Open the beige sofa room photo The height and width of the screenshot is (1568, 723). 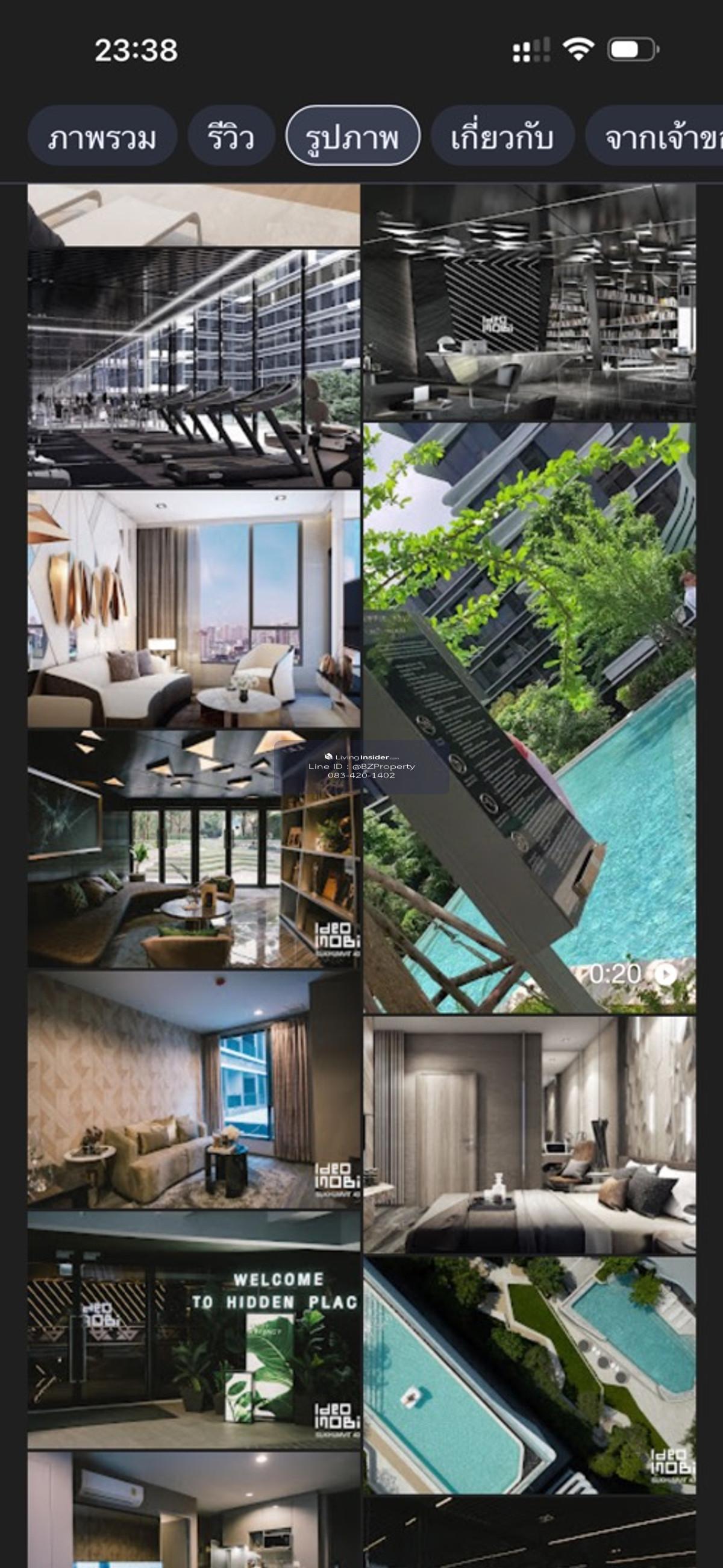click(193, 1090)
